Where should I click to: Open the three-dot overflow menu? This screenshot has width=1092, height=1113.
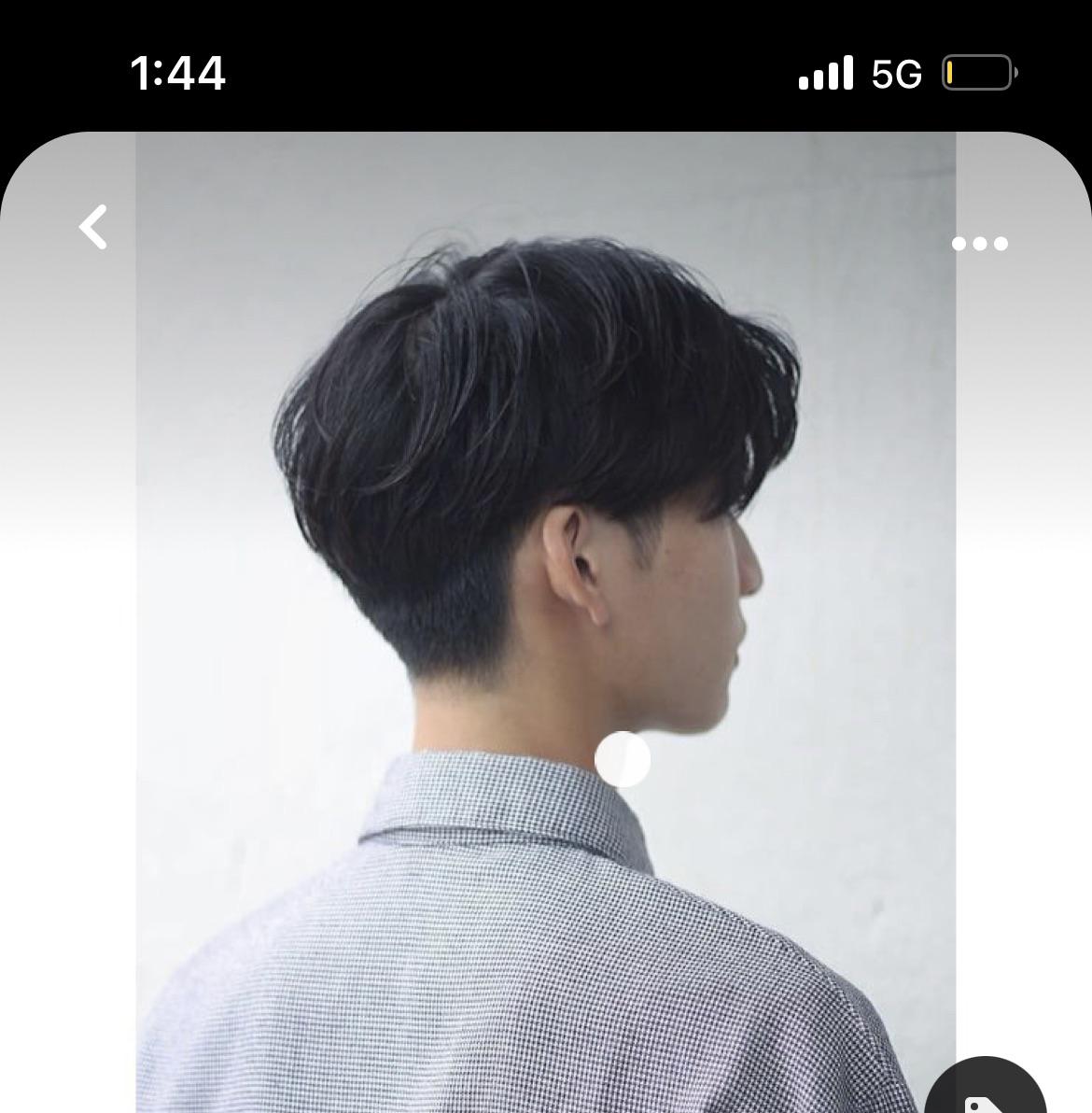[979, 244]
